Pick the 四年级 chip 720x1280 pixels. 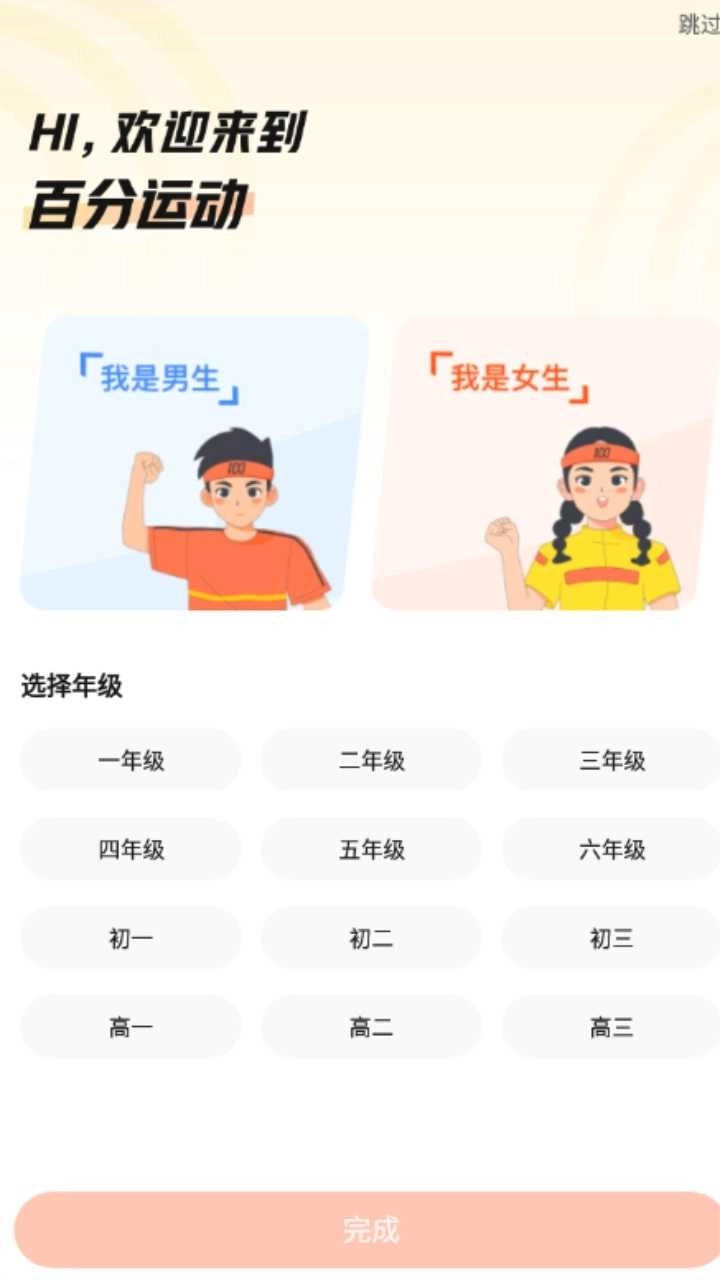click(x=131, y=850)
